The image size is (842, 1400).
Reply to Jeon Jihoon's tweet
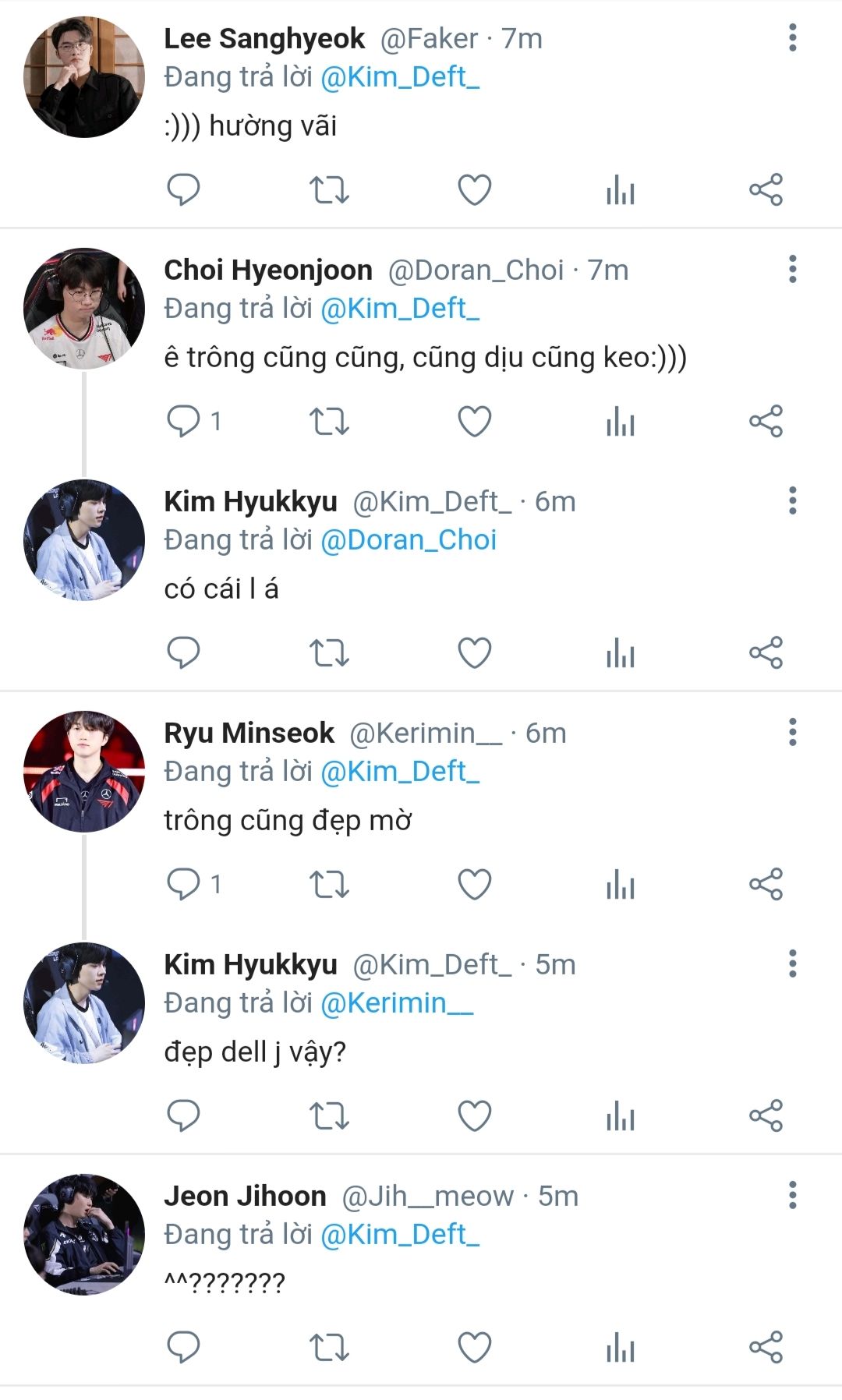click(x=184, y=1347)
